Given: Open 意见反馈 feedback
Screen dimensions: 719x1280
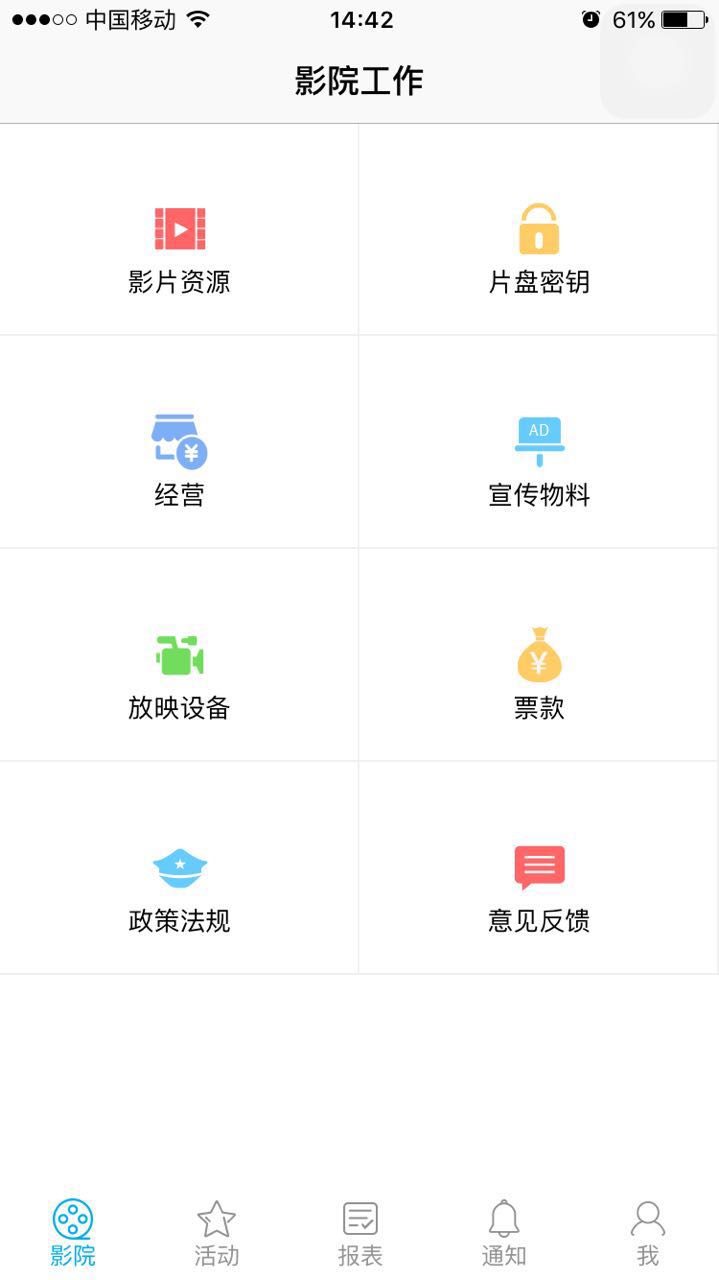Looking at the screenshot, I should [x=539, y=886].
